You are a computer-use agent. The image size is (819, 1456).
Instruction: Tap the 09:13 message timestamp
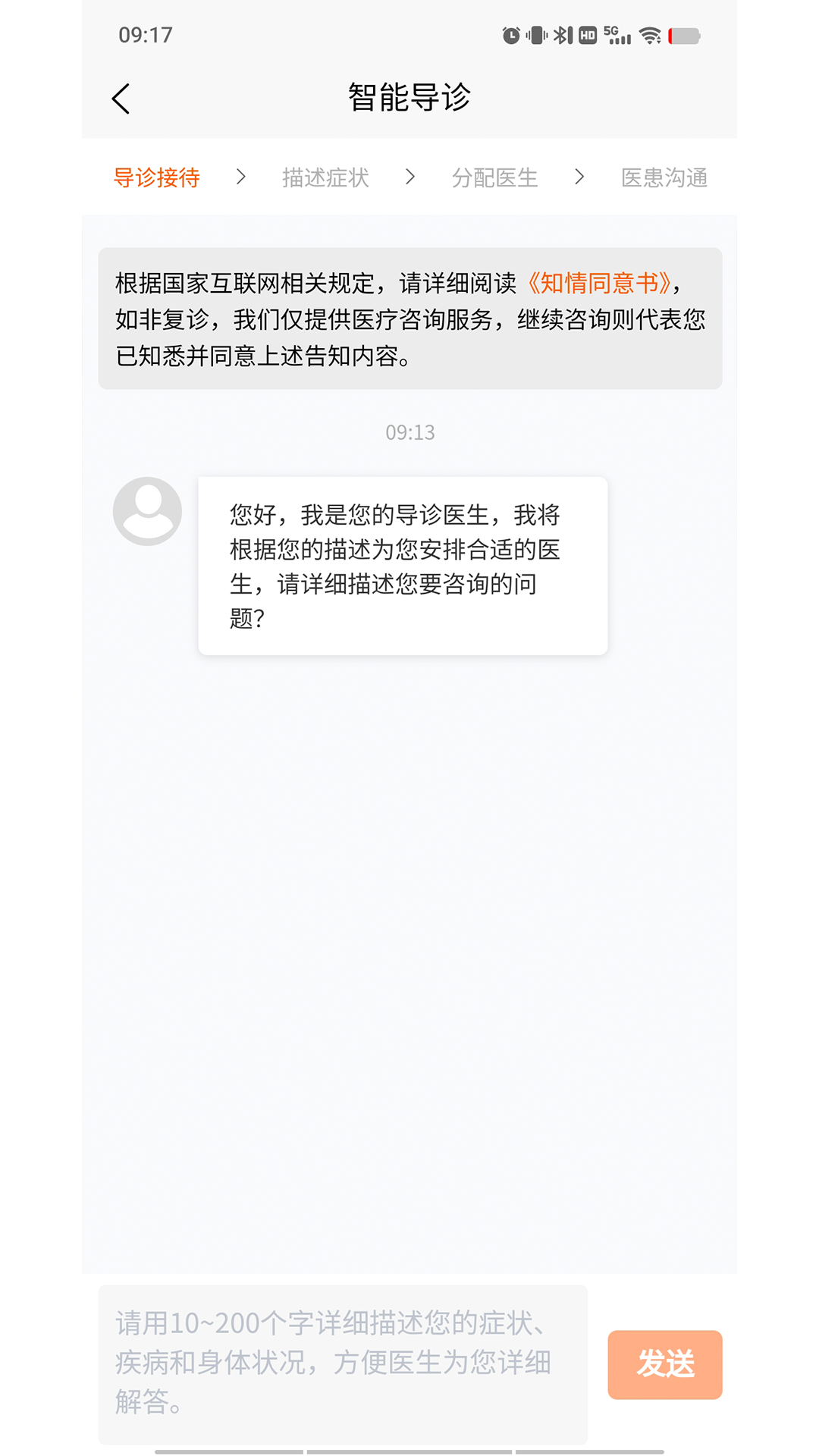click(409, 433)
